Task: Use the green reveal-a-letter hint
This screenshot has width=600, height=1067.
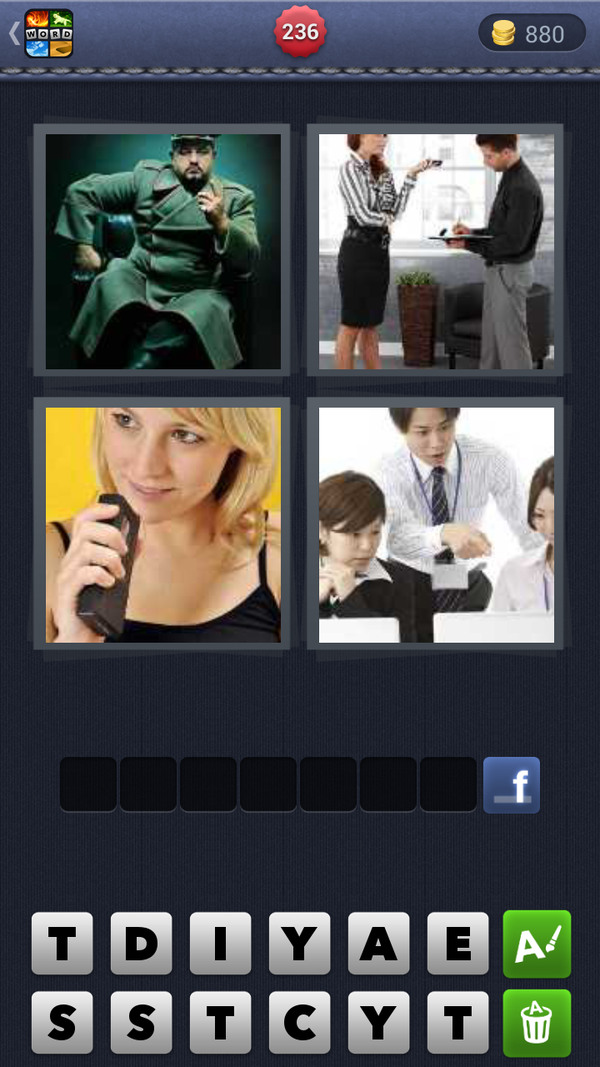Action: 537,943
